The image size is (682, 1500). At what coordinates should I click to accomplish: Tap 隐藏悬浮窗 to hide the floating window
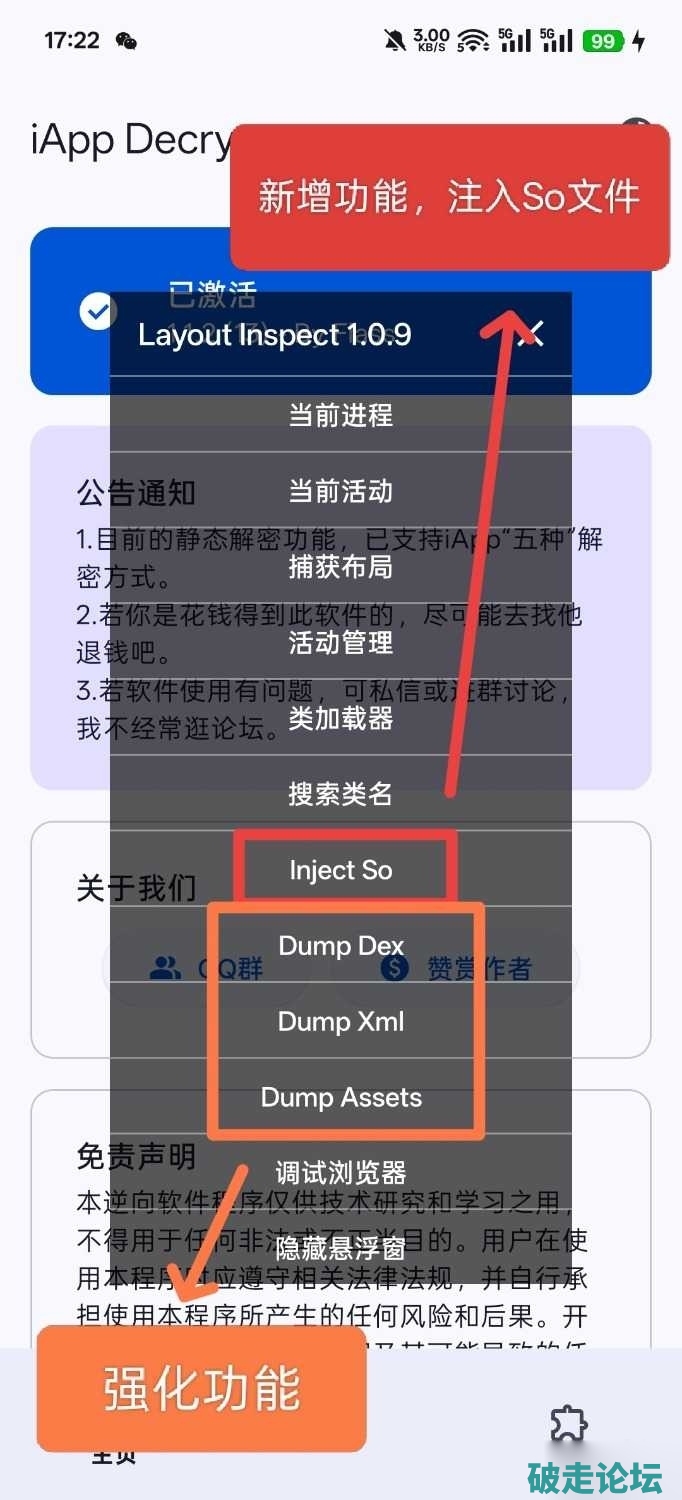[x=340, y=1248]
